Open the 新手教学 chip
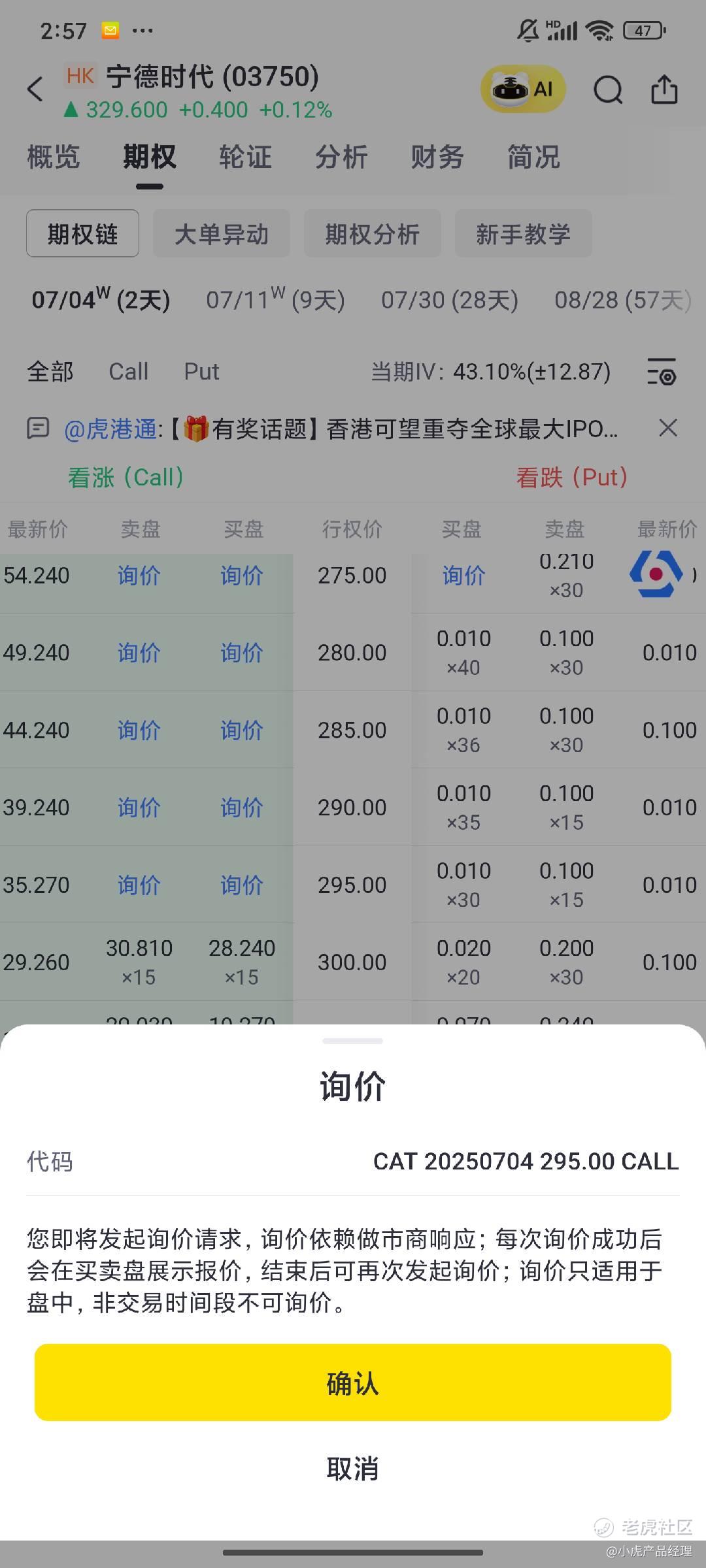Viewport: 706px width, 1568px height. [524, 233]
